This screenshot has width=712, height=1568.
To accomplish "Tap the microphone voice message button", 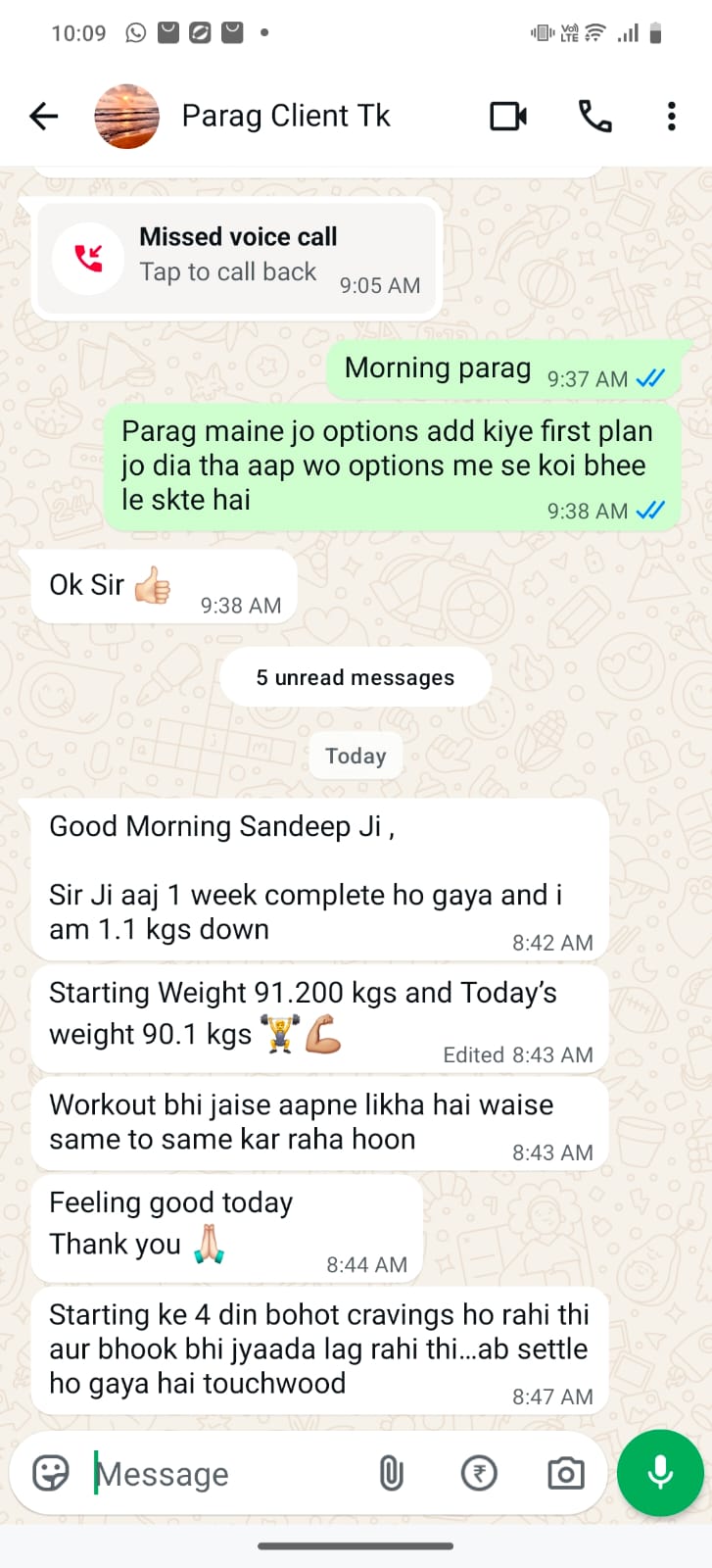I will click(660, 1473).
